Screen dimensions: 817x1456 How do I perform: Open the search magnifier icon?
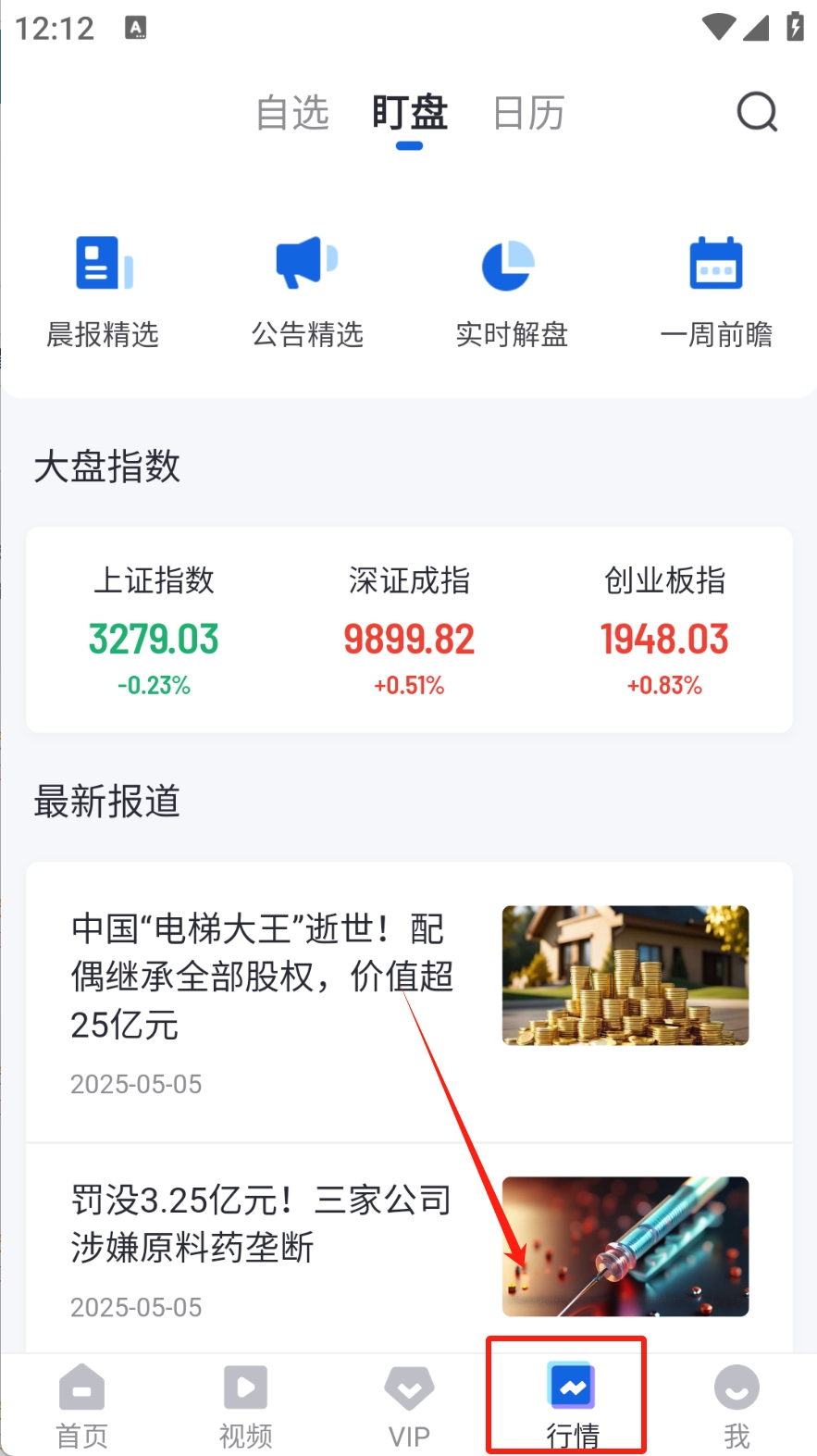pyautogui.click(x=757, y=113)
